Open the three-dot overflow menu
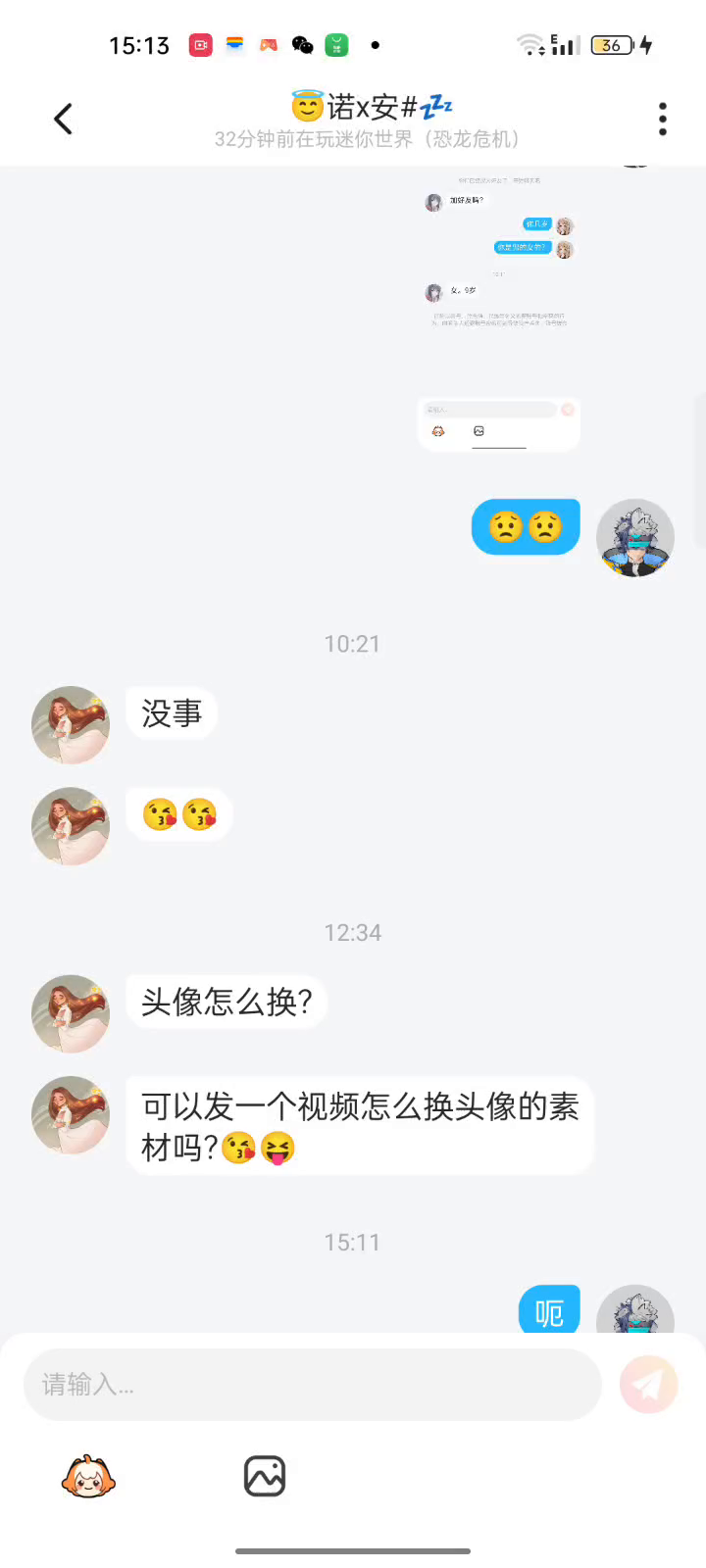The image size is (706, 1568). click(x=663, y=120)
